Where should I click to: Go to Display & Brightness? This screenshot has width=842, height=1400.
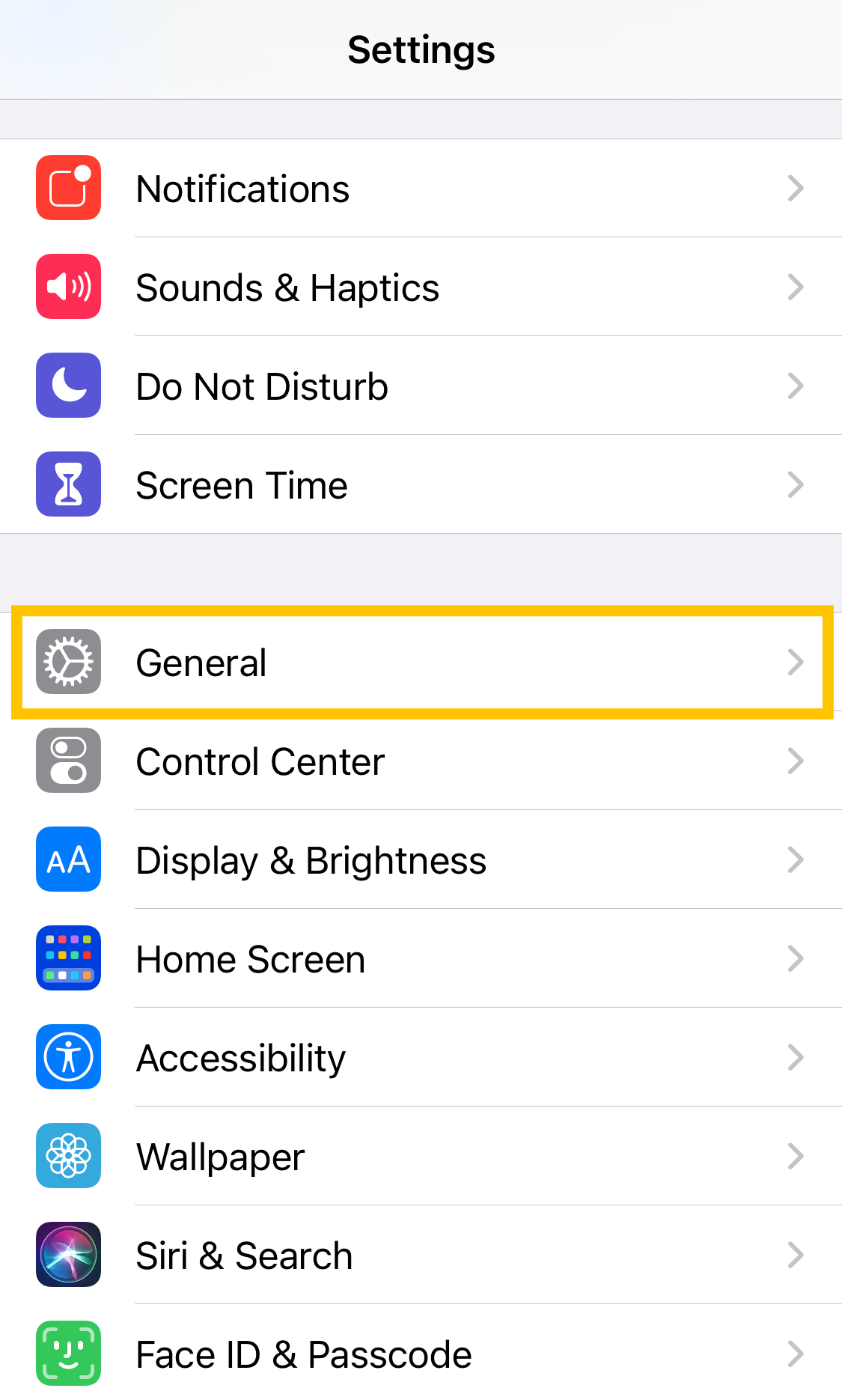pos(421,860)
